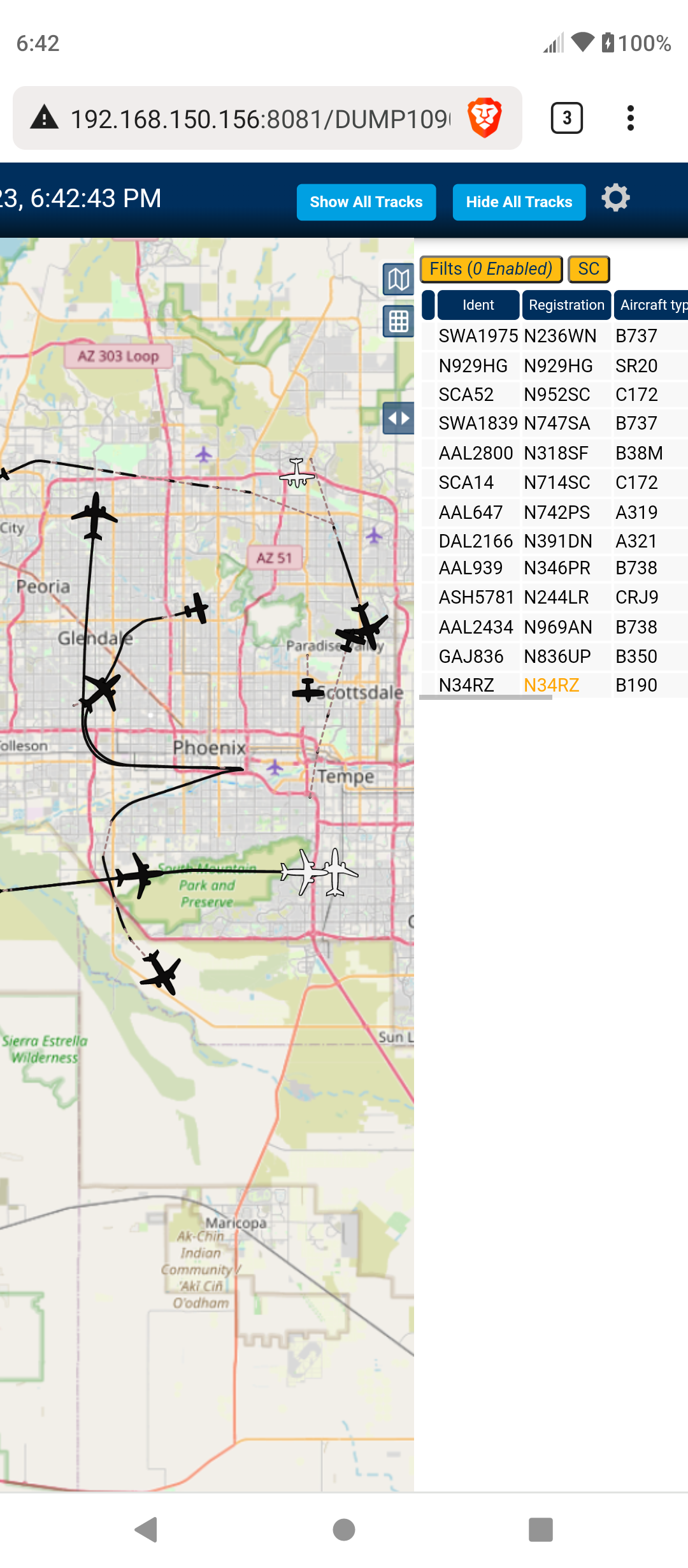
Task: Select the GAJ836 aircraft row
Action: tap(555, 657)
